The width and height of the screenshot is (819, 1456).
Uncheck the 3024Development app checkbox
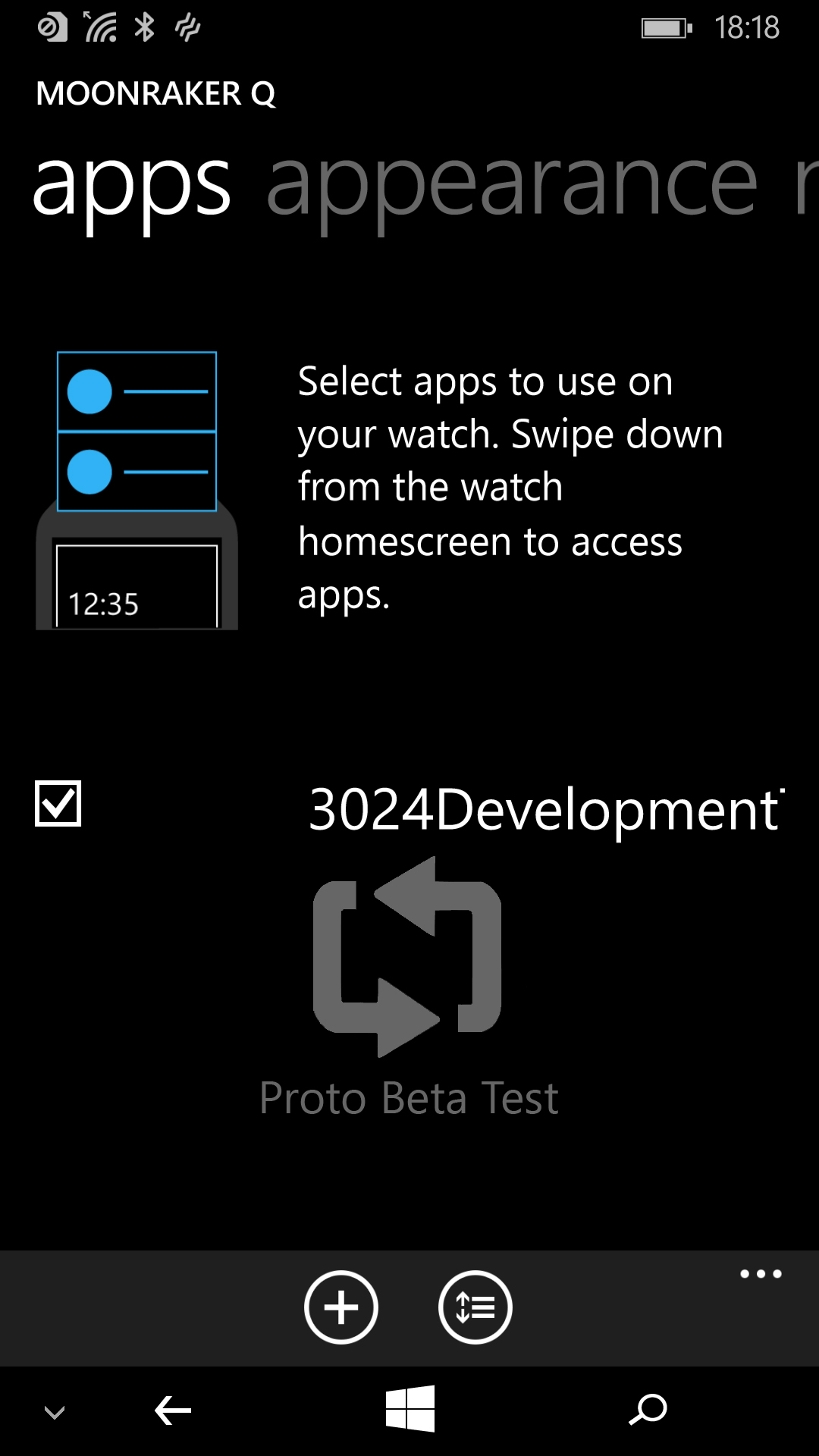tap(58, 804)
